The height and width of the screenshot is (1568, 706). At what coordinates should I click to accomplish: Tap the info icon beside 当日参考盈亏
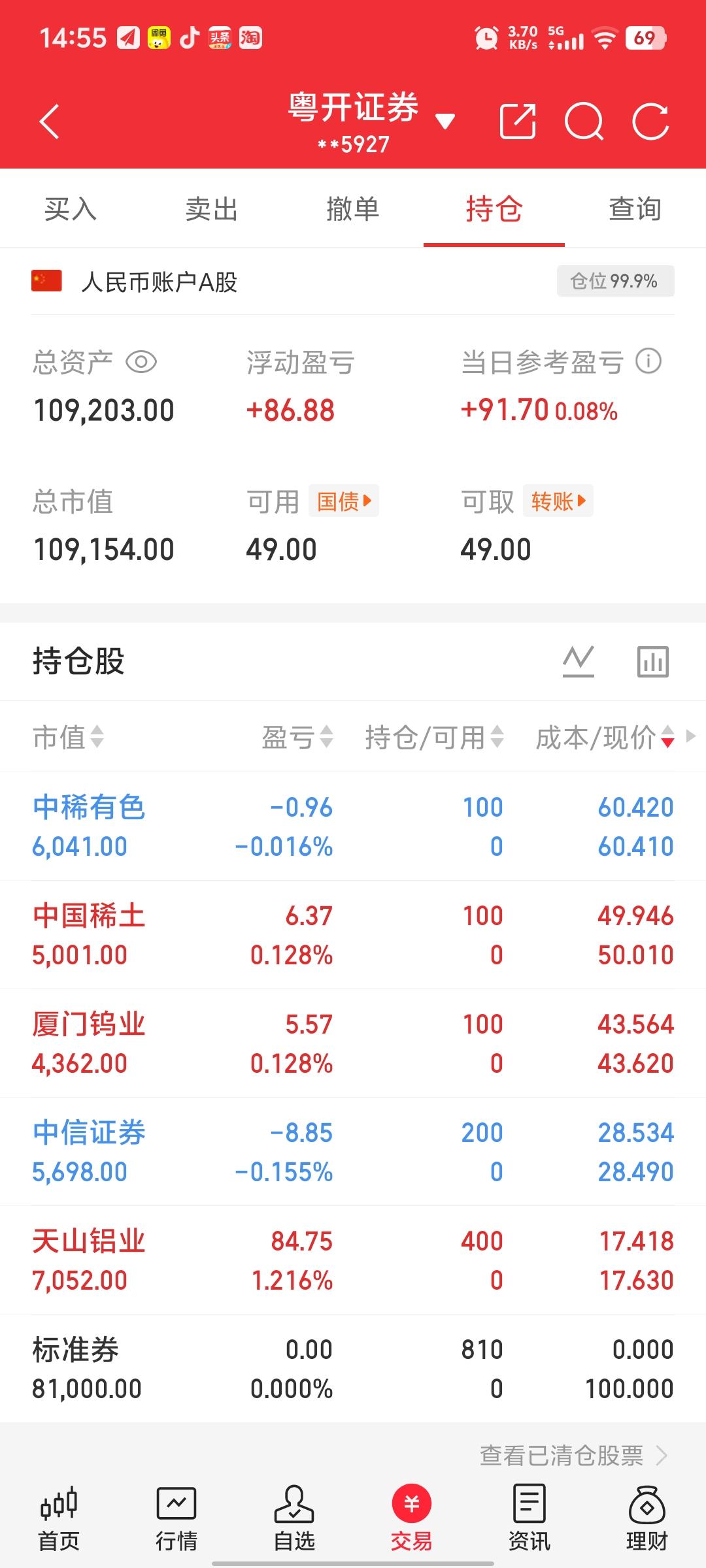[x=647, y=362]
